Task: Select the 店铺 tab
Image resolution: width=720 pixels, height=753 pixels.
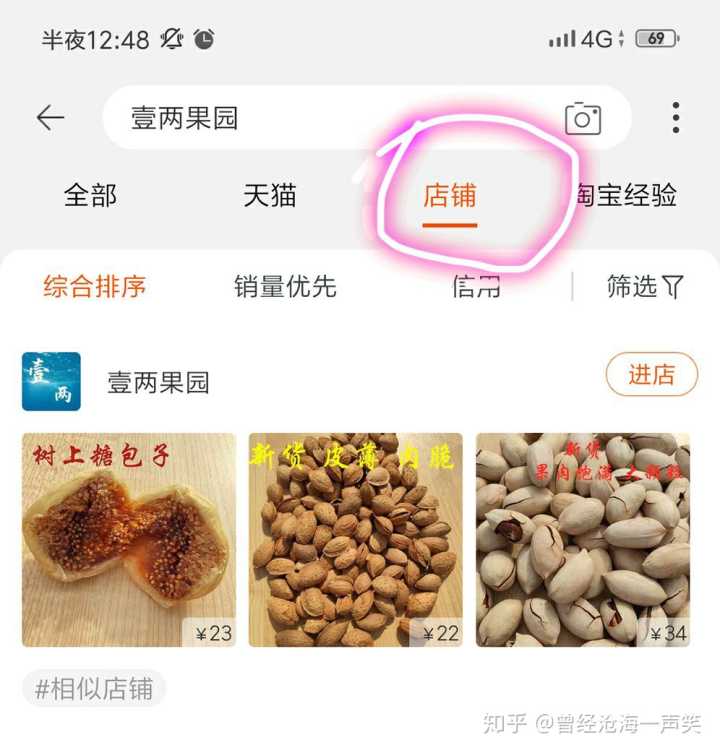Action: click(x=450, y=195)
